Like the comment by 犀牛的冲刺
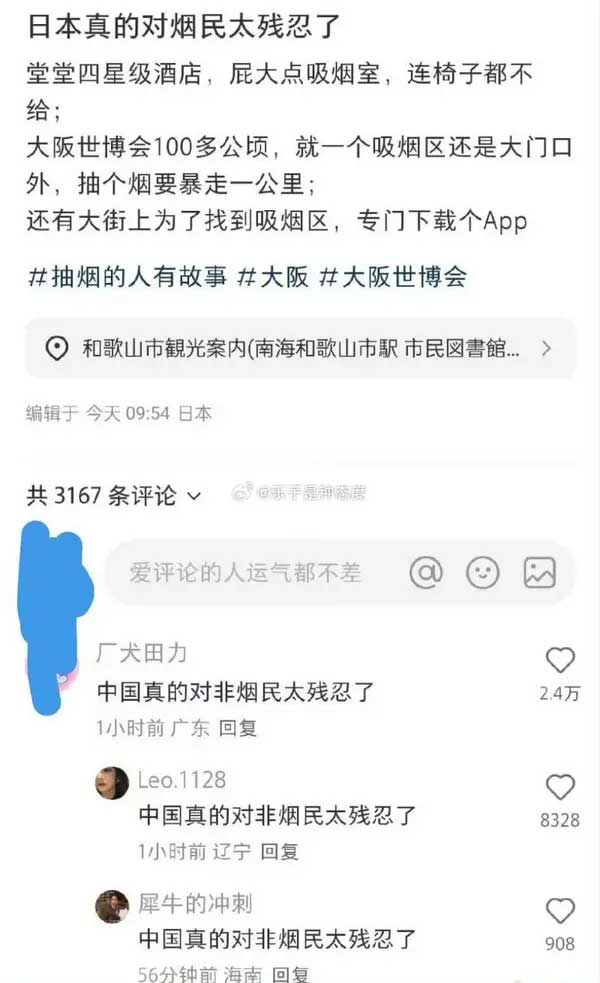Viewport: 600px width, 983px height. pyautogui.click(x=560, y=910)
